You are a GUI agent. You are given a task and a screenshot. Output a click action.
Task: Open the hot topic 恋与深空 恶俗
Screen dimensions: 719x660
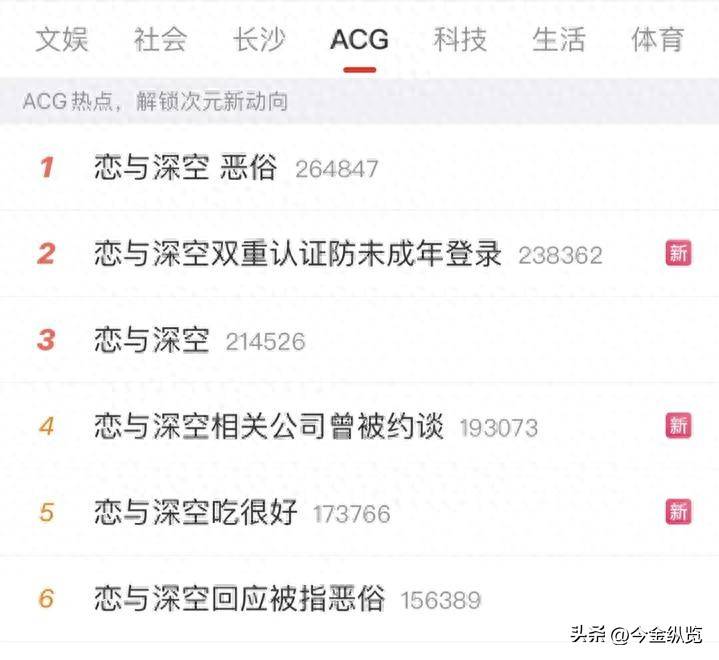pyautogui.click(x=185, y=167)
